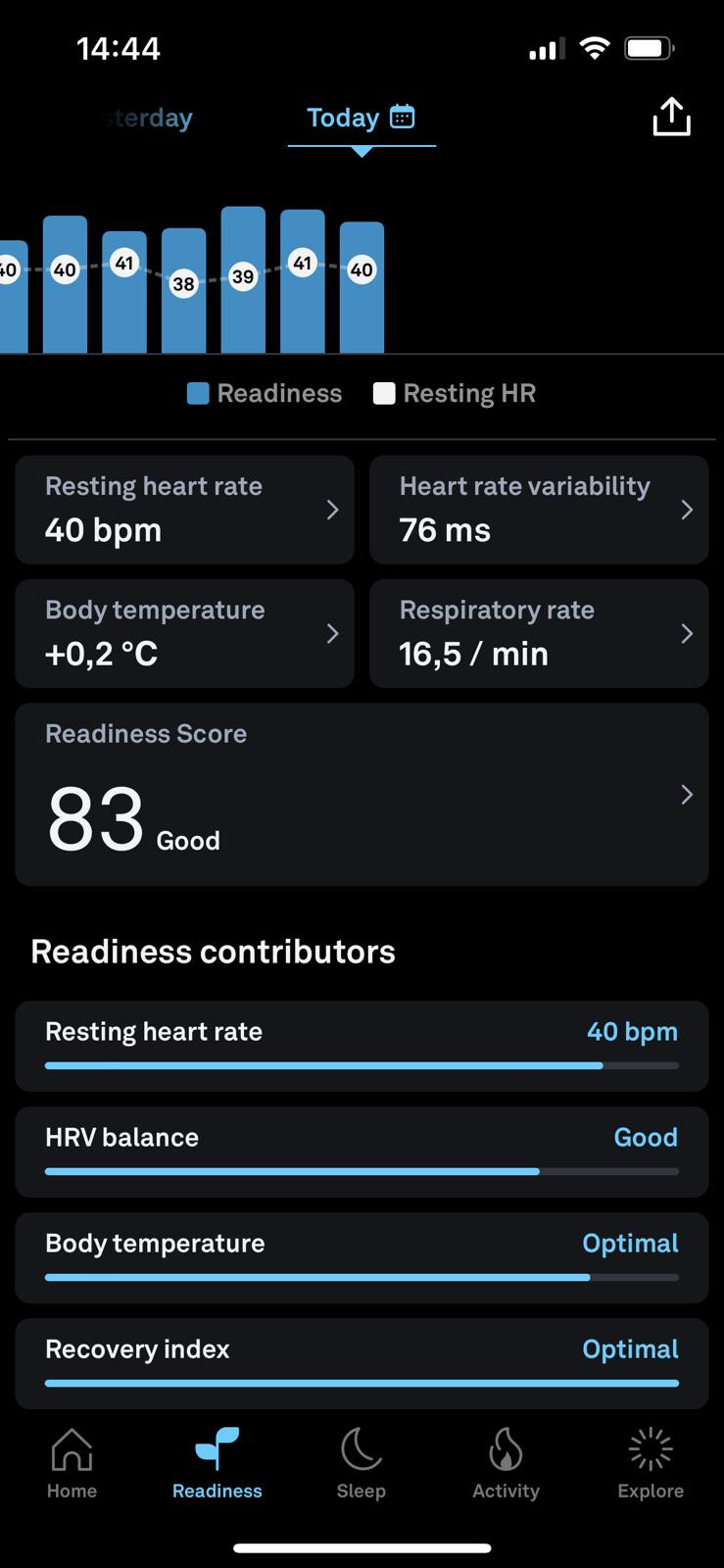The height and width of the screenshot is (1568, 724).
Task: Select the Explore tab
Action: 651,1464
